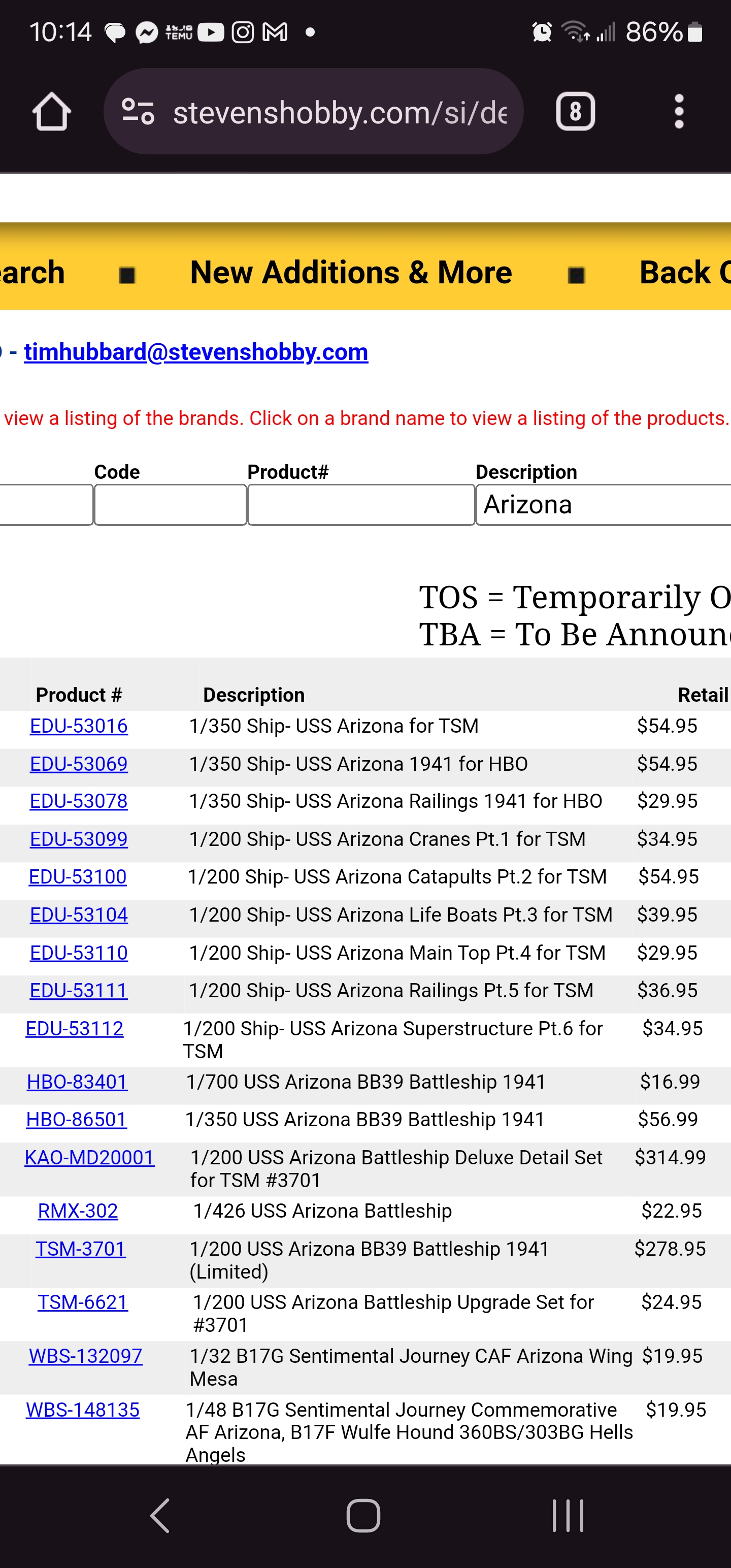Open product RMX-302 link
The width and height of the screenshot is (731, 1568).
[x=78, y=1211]
